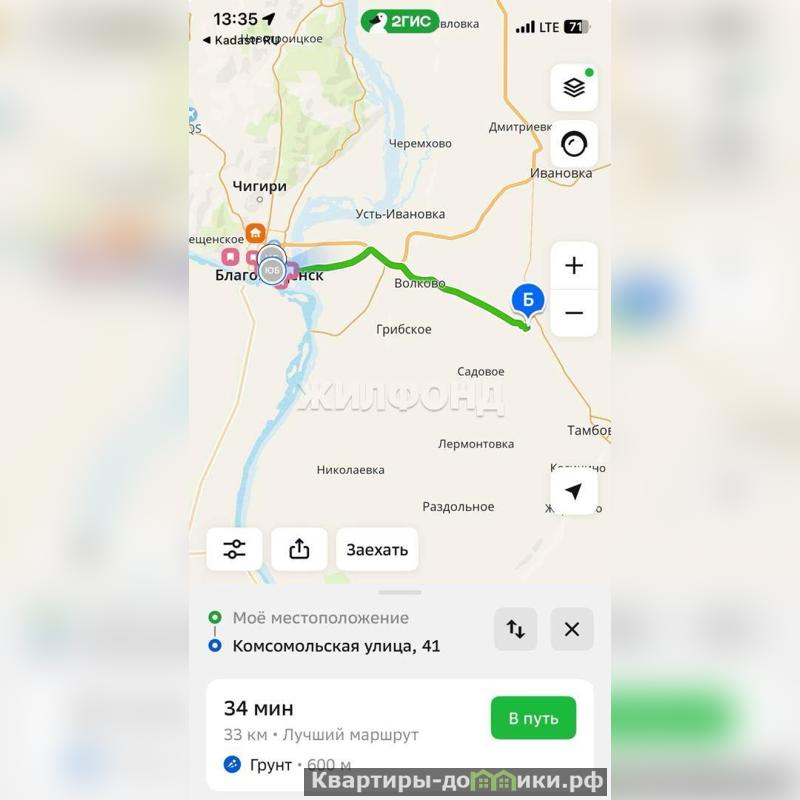Open route settings sliders button
This screenshot has width=800, height=800.
[234, 549]
